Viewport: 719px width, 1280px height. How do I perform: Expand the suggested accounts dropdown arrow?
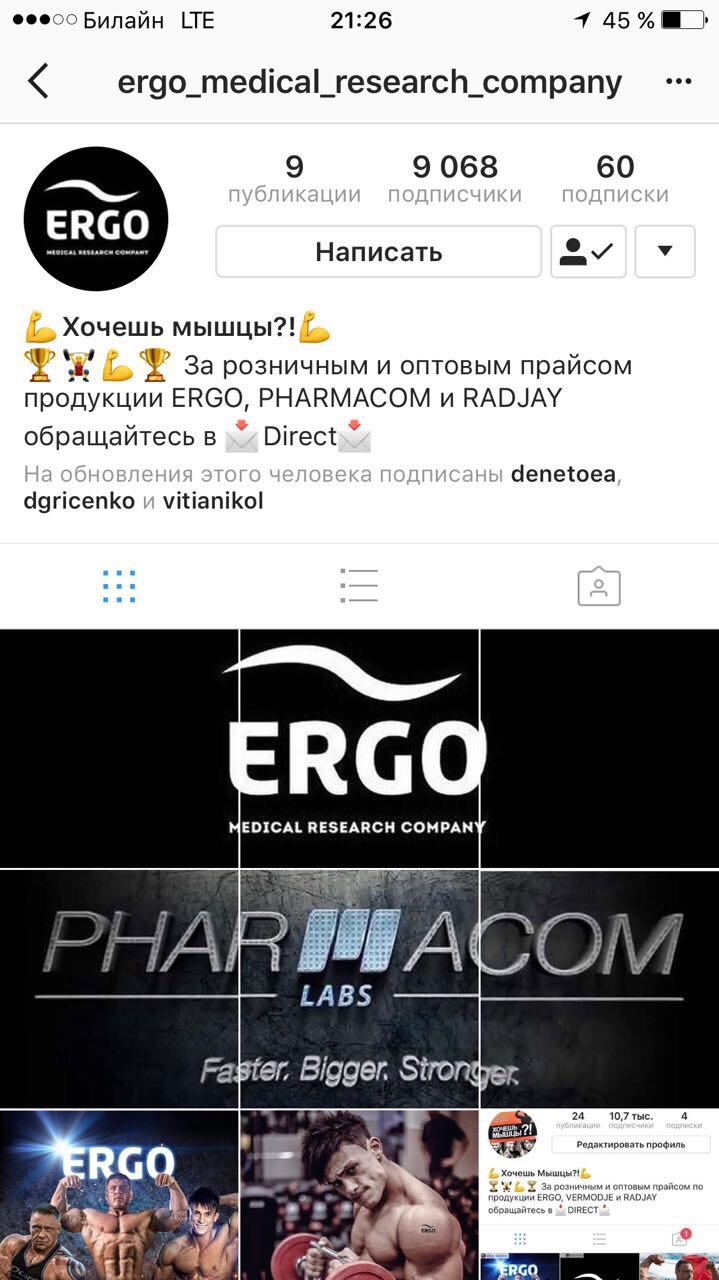(665, 251)
